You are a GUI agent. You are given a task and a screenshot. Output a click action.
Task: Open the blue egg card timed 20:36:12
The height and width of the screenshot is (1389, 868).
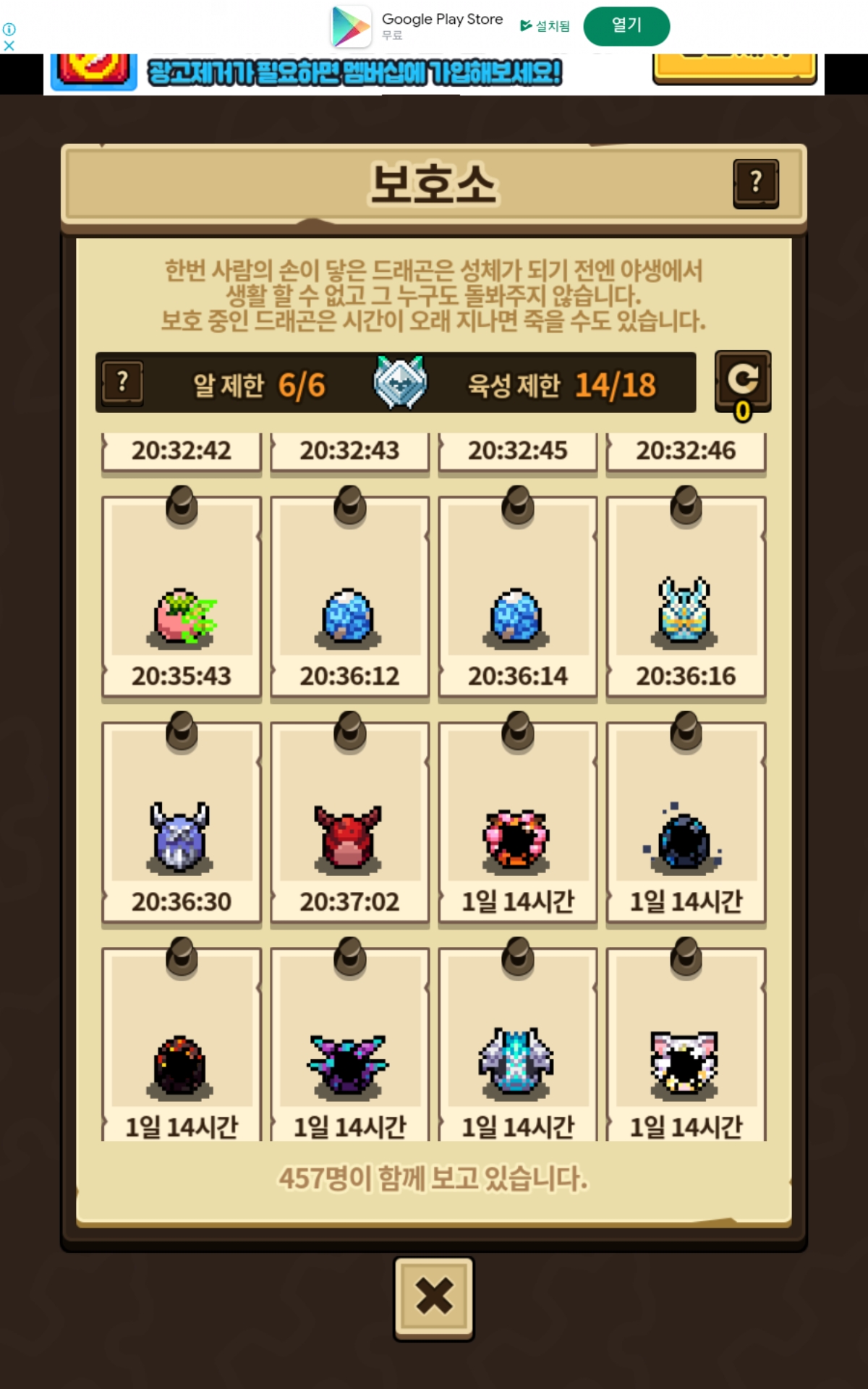pyautogui.click(x=349, y=597)
